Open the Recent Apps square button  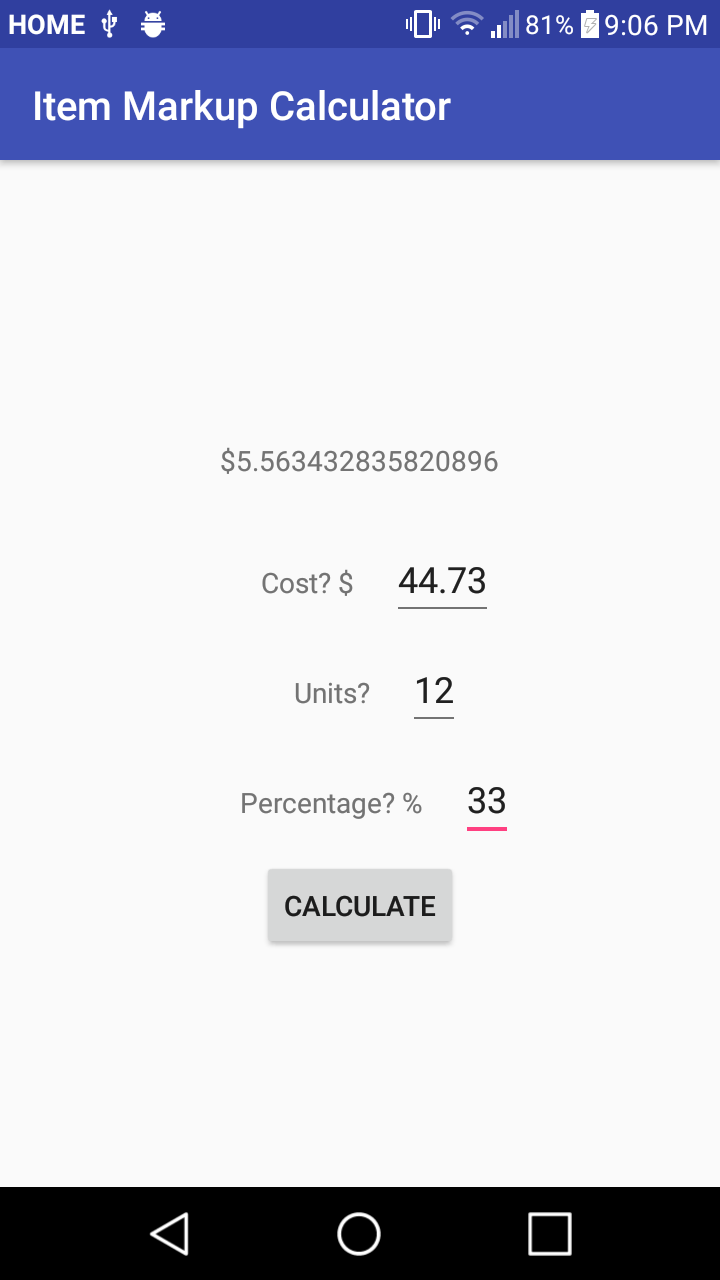click(x=549, y=1233)
